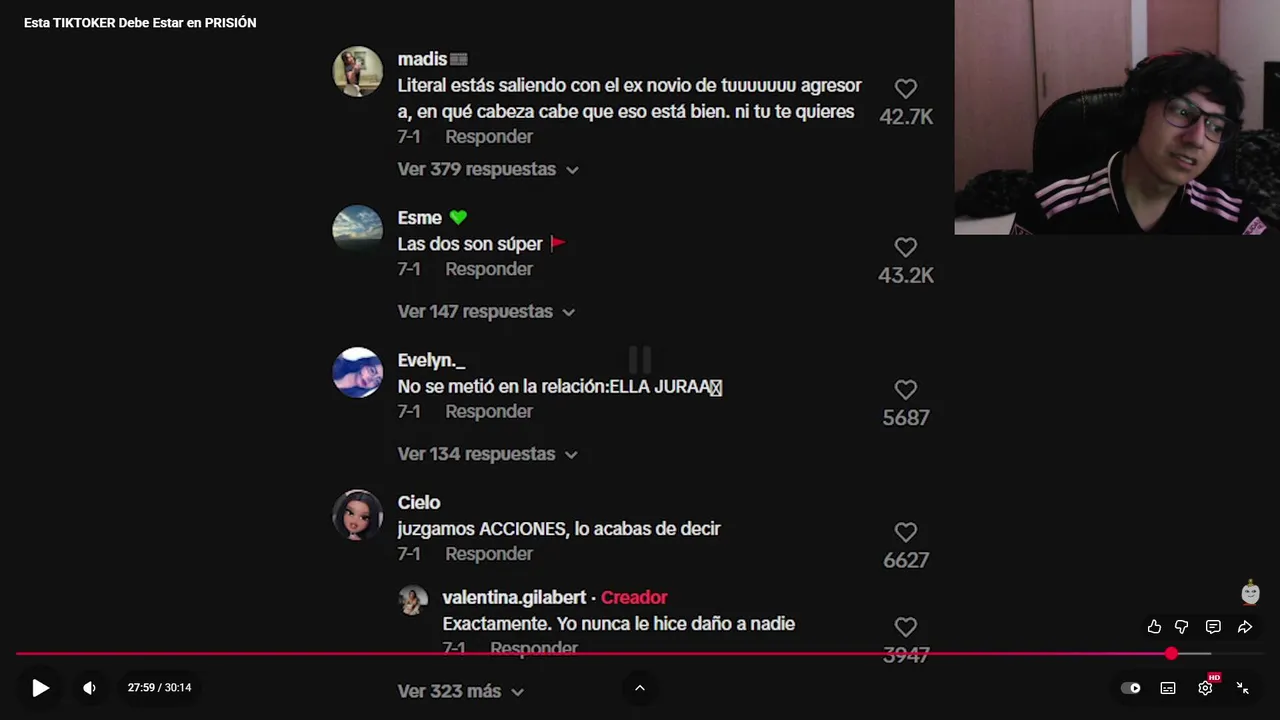Like this video with thumbs up
1280x720 pixels.
1154,627
